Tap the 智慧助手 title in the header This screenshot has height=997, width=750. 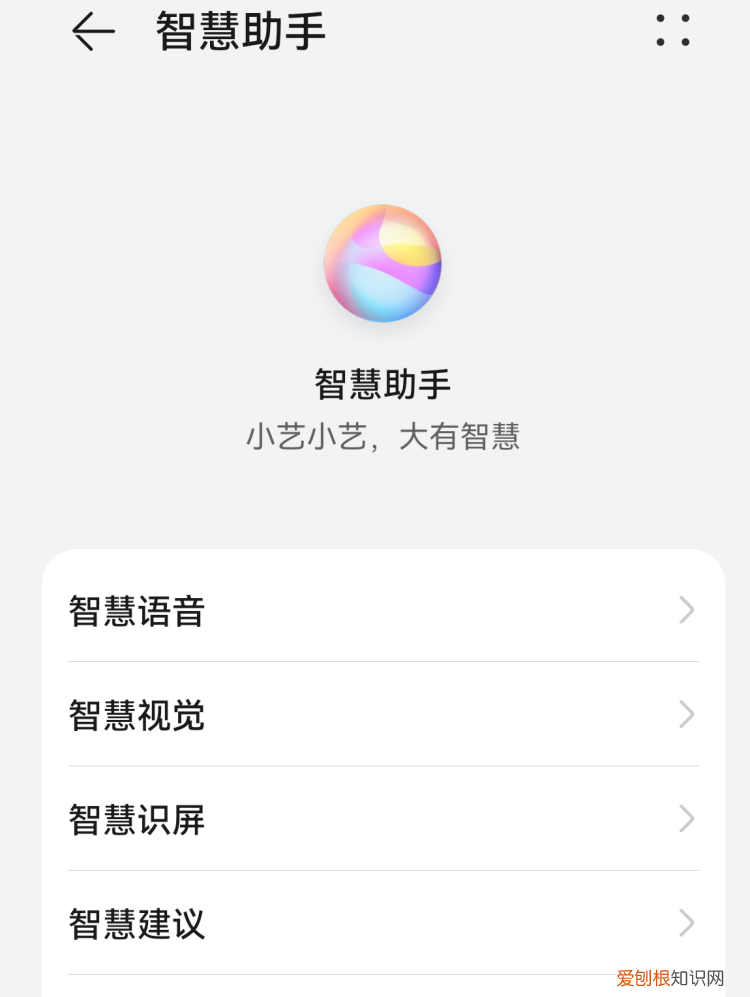point(238,31)
